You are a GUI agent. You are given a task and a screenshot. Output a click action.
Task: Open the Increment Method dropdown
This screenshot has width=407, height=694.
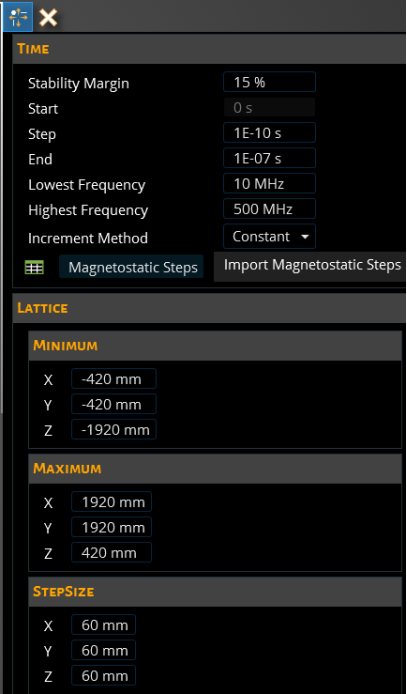pos(269,236)
